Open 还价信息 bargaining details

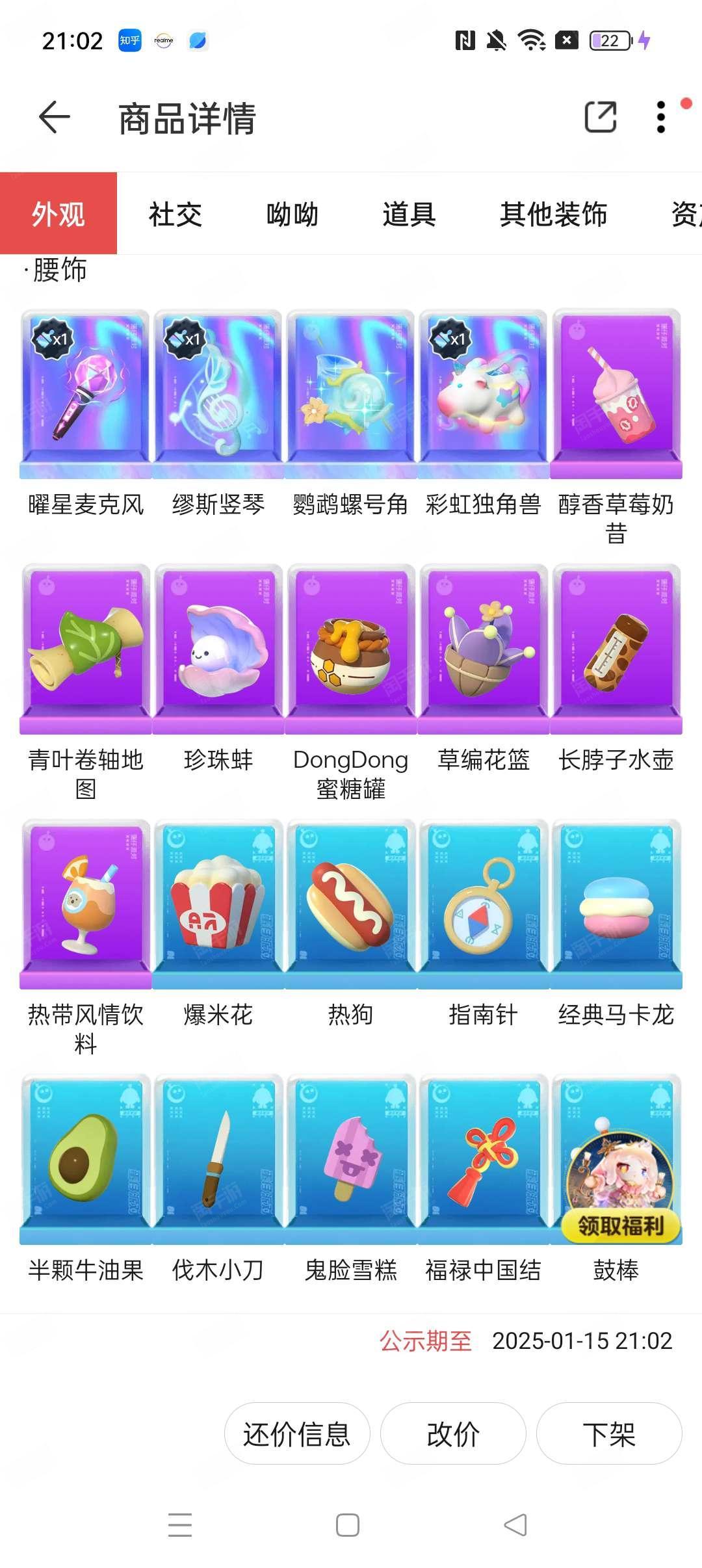(297, 1433)
